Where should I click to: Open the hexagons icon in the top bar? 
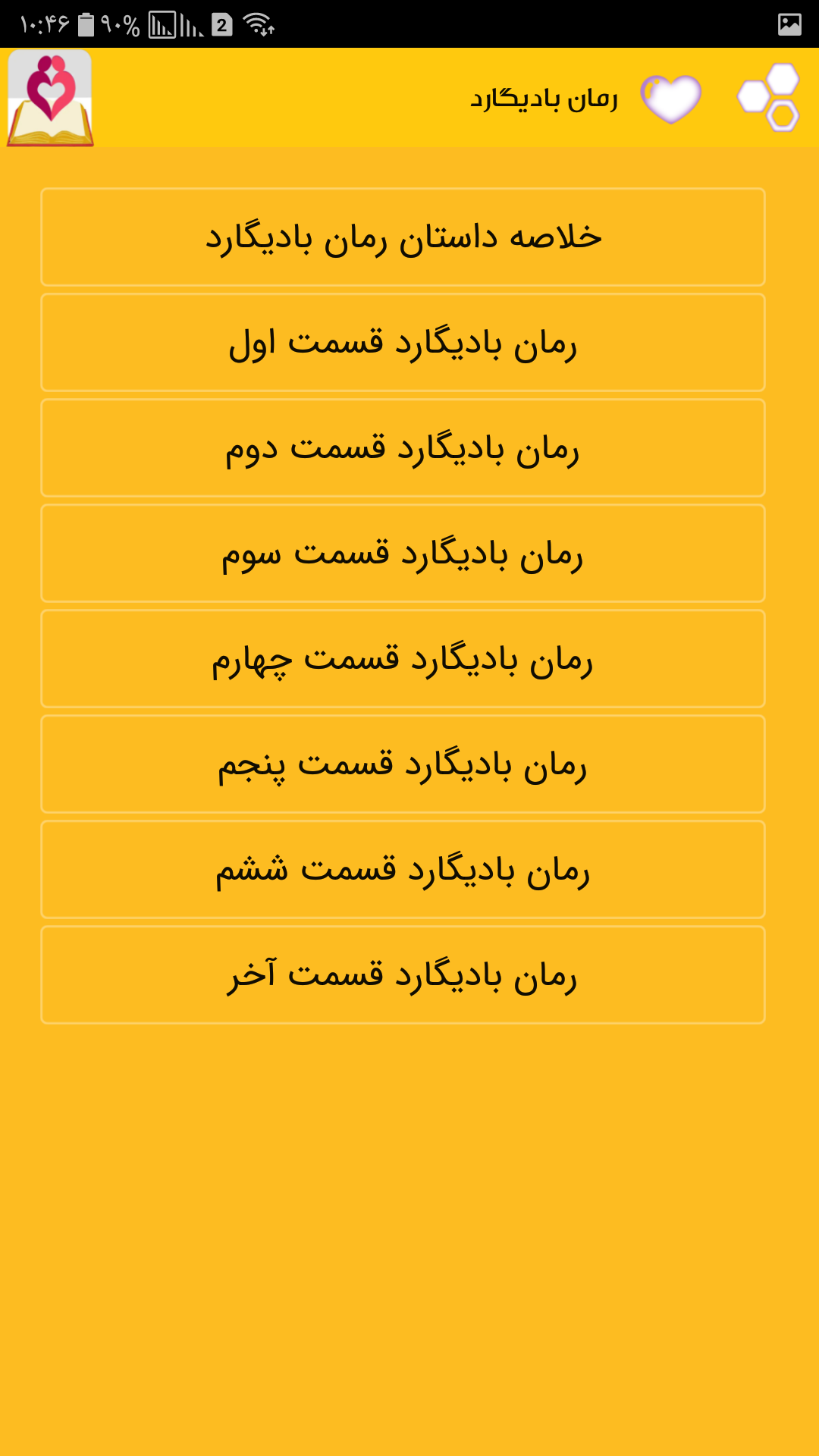click(769, 97)
